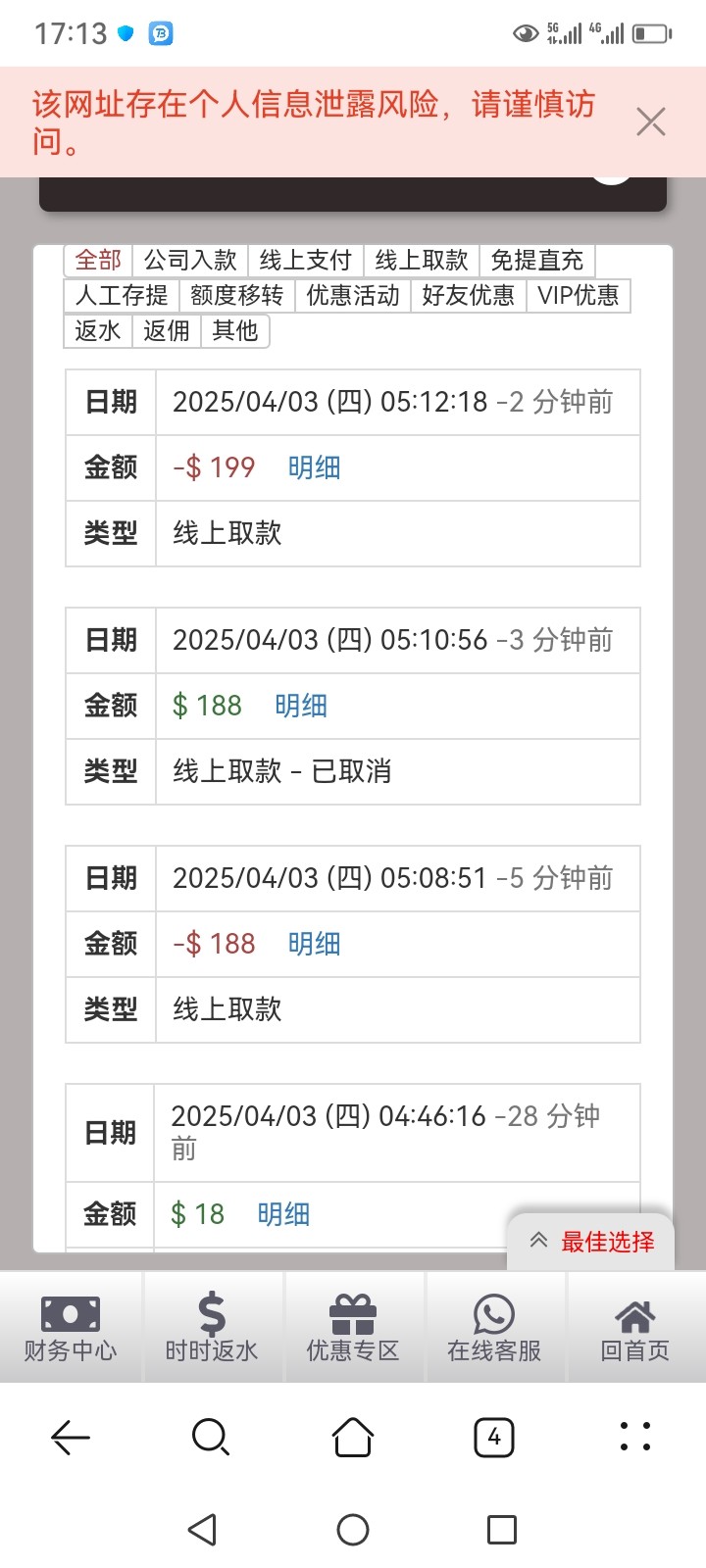Select the 好友优惠 filter
706x1568 pixels.
coord(469,296)
